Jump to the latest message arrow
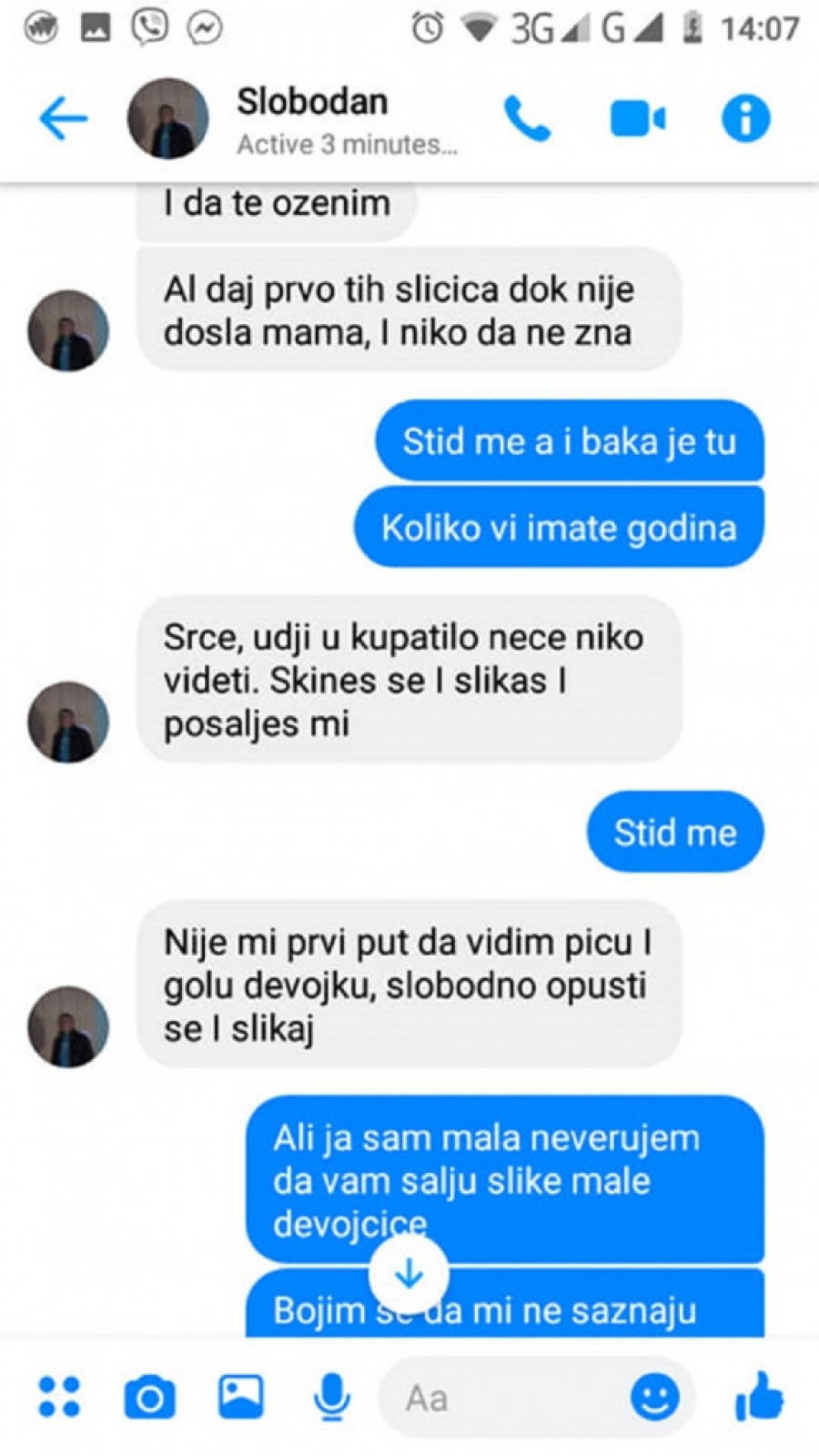 point(409,1273)
